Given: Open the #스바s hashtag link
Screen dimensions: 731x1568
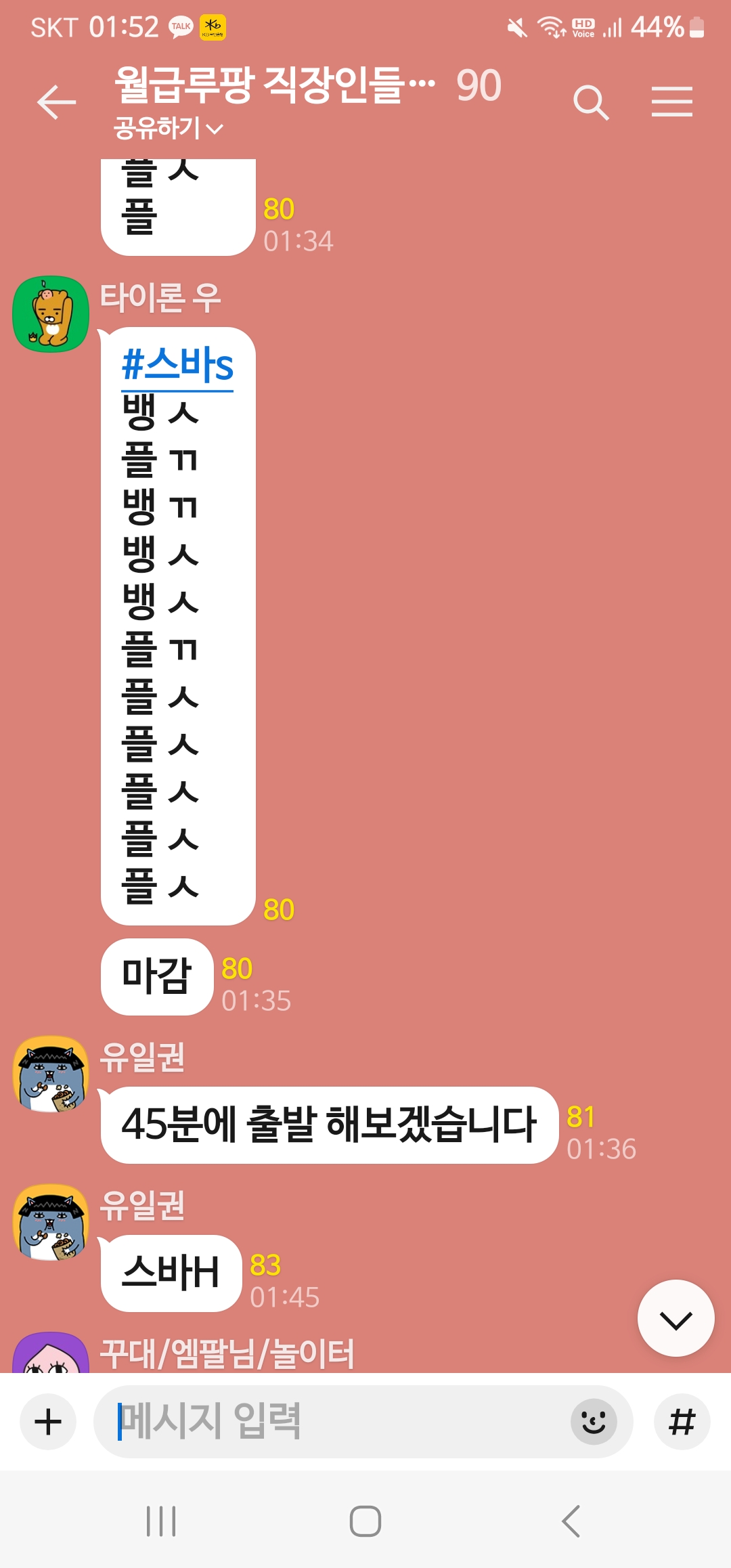Looking at the screenshot, I should coord(177,366).
